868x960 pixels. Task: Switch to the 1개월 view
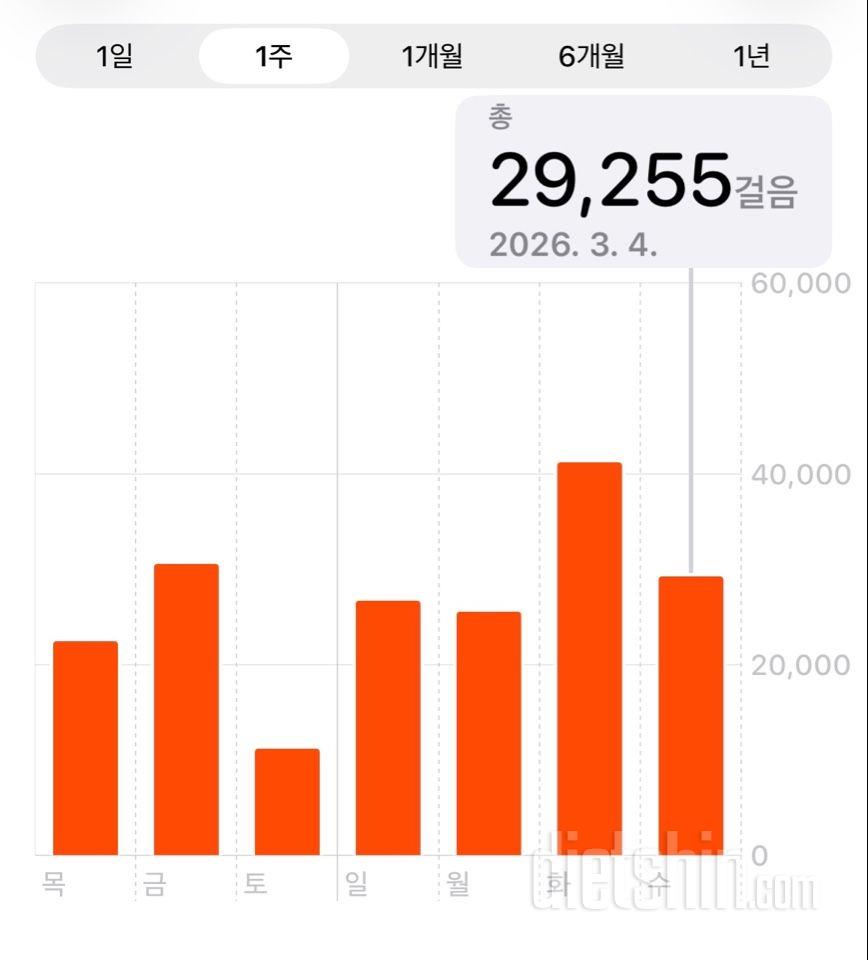(x=434, y=58)
